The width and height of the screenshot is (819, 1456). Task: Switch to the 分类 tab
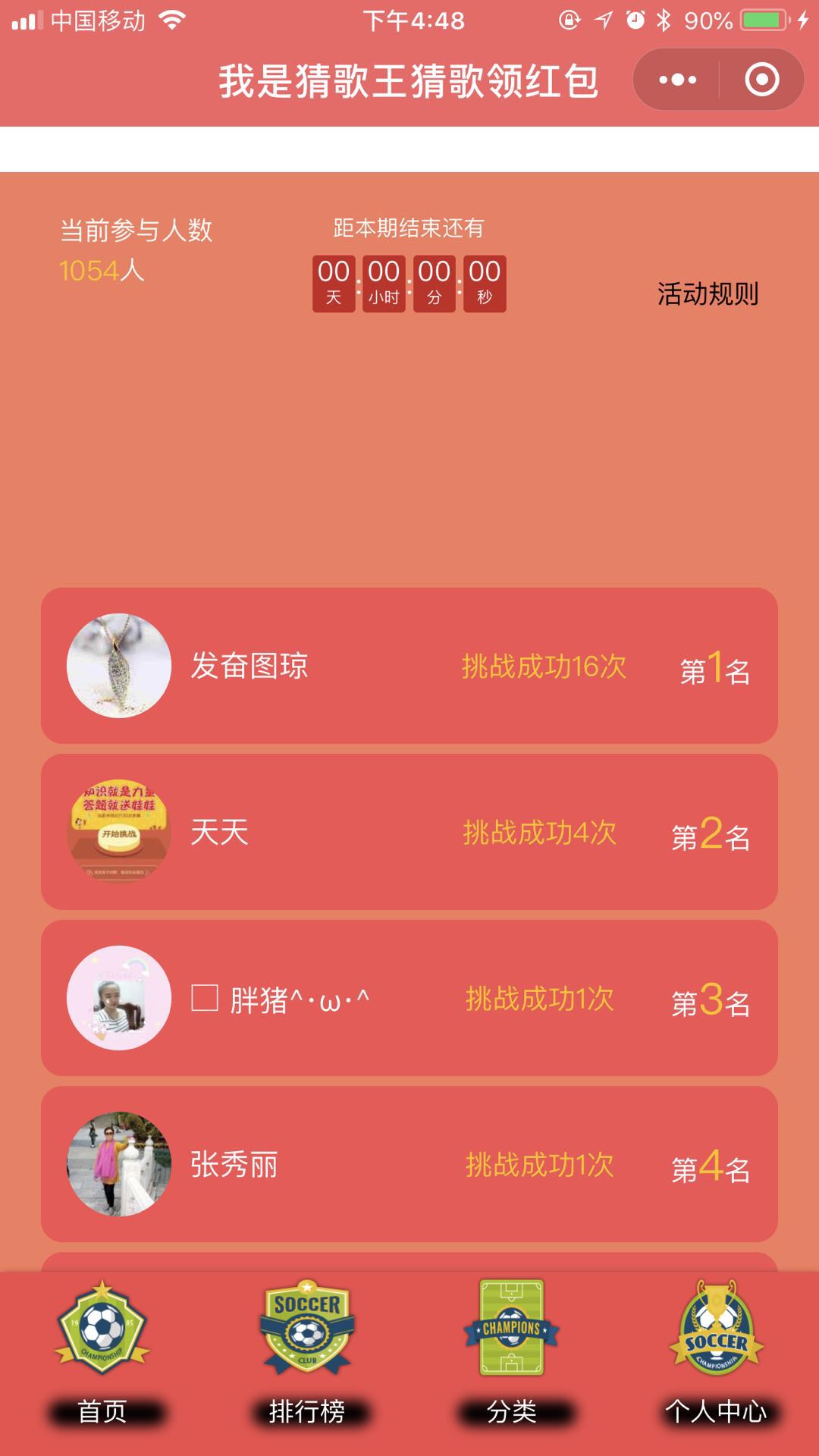(x=512, y=1351)
